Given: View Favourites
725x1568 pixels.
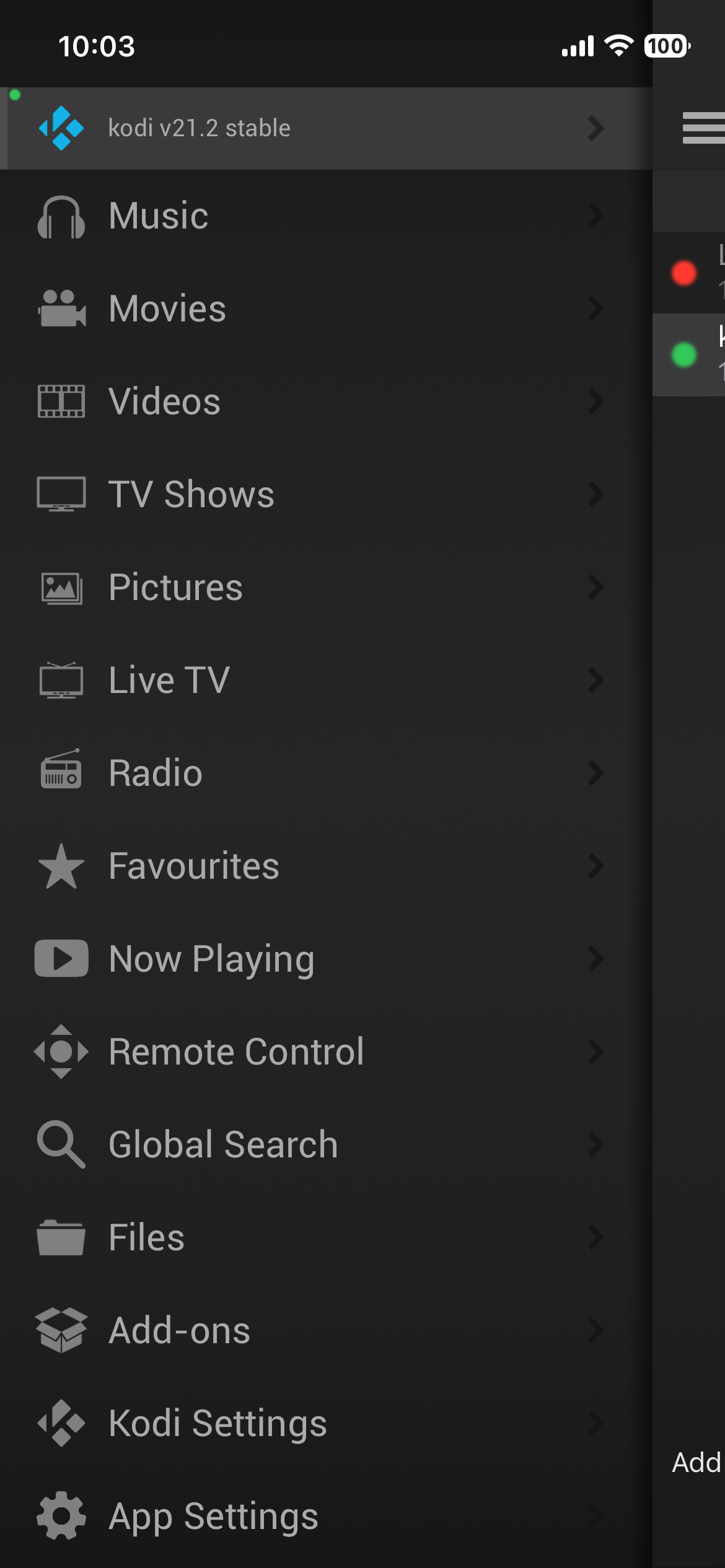Looking at the screenshot, I should point(322,866).
